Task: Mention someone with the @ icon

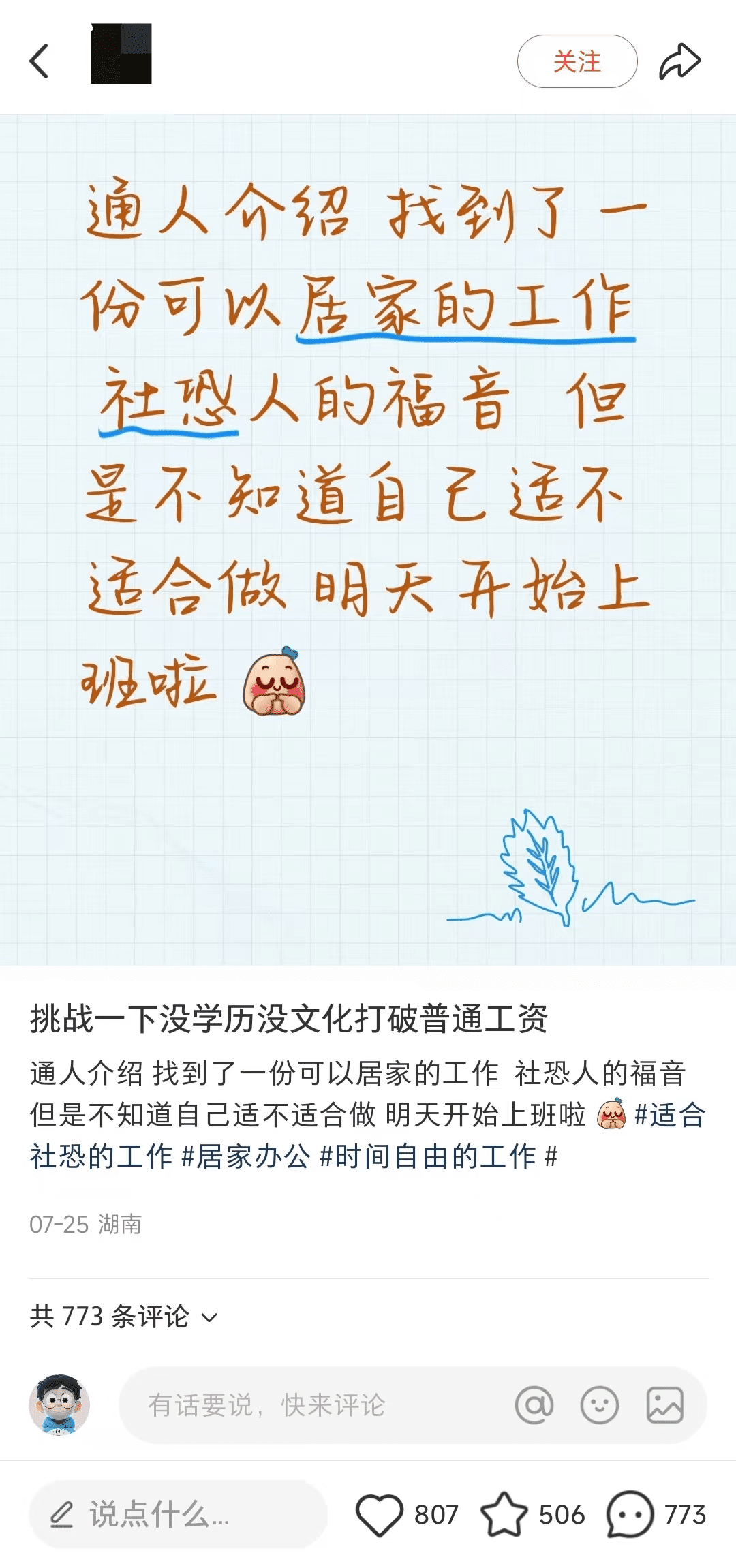Action: coord(534,1405)
